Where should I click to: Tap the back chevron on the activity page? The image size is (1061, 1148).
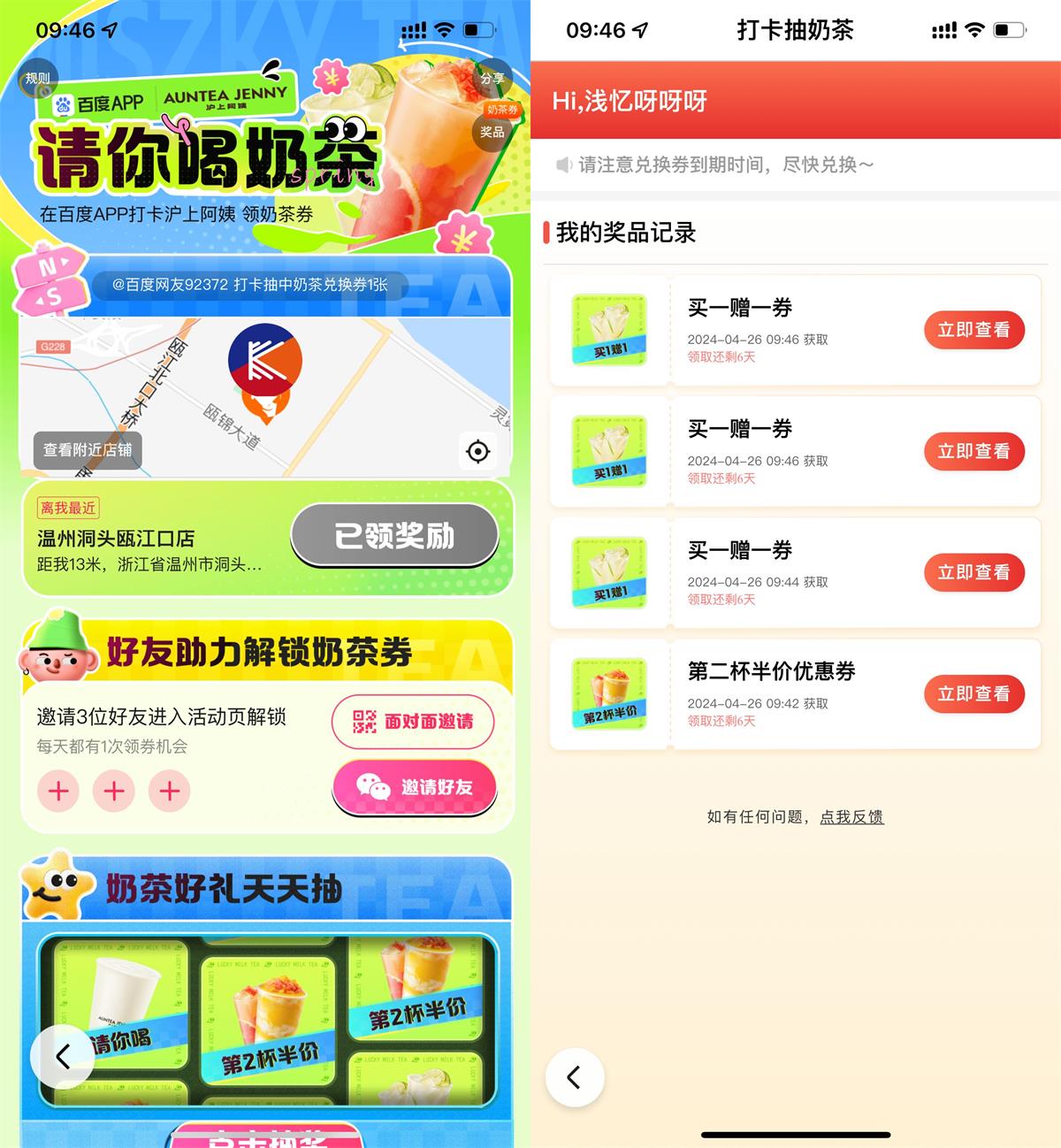click(63, 1056)
